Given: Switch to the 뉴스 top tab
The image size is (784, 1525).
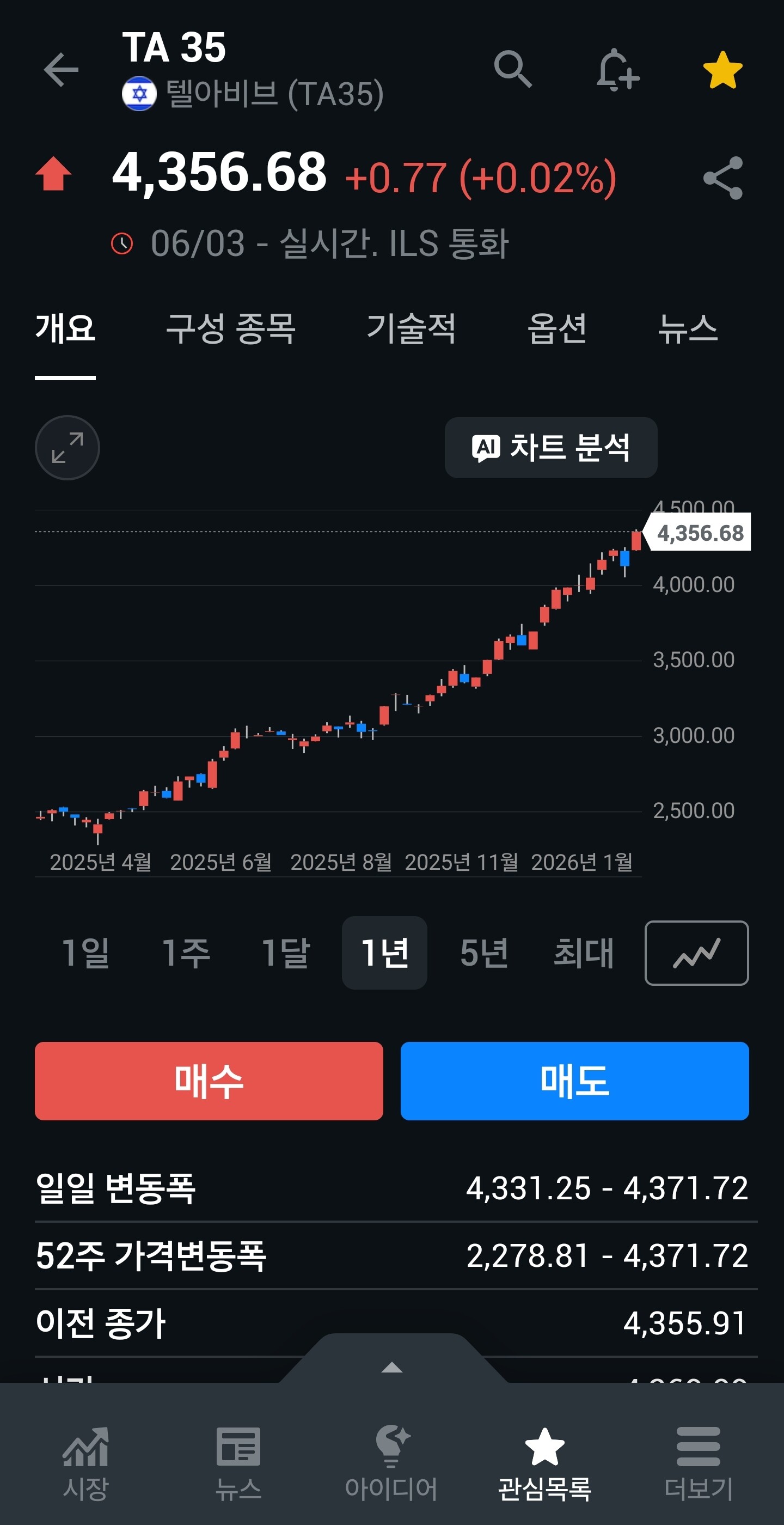Looking at the screenshot, I should tap(688, 329).
